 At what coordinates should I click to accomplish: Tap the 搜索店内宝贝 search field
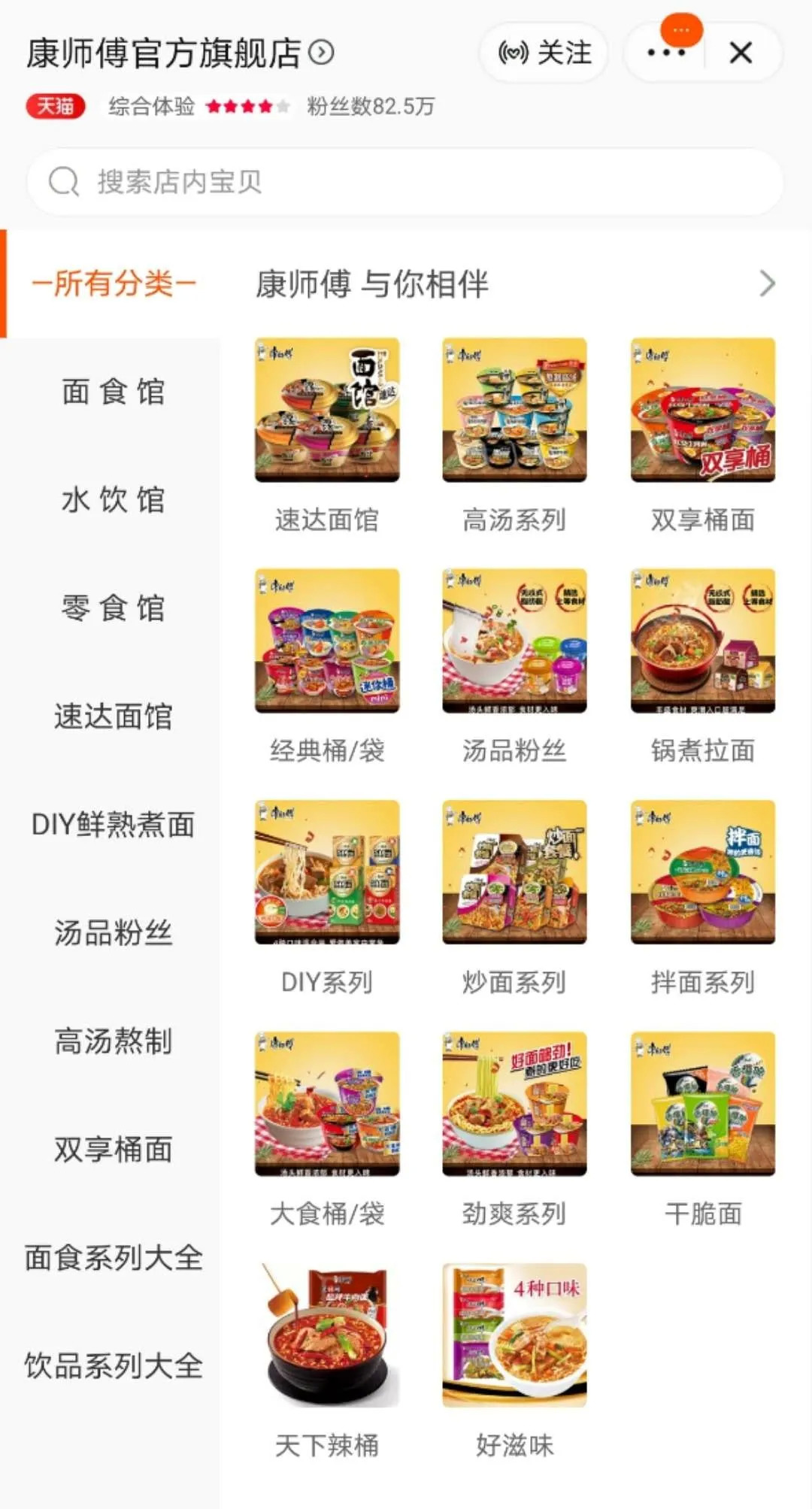coord(404,182)
